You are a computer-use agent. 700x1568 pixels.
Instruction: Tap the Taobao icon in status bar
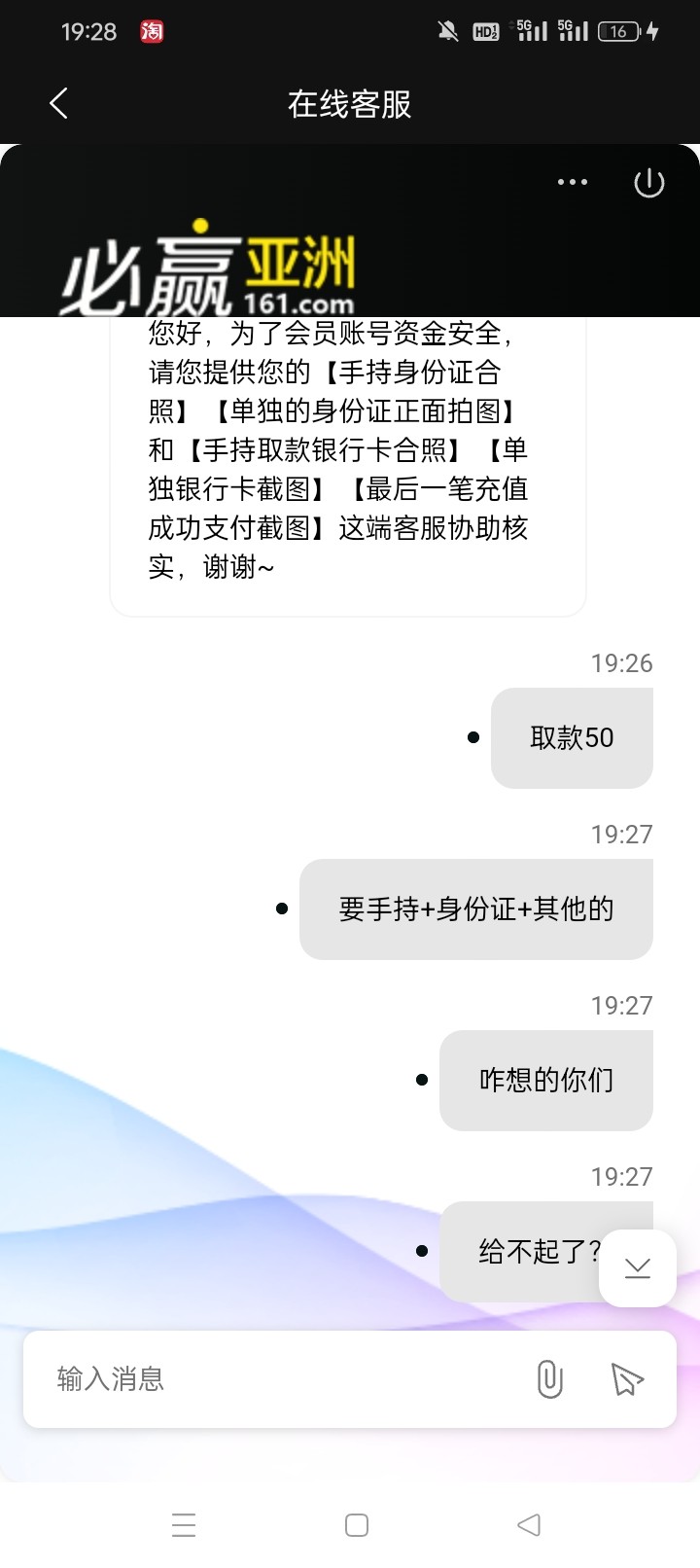pyautogui.click(x=151, y=32)
